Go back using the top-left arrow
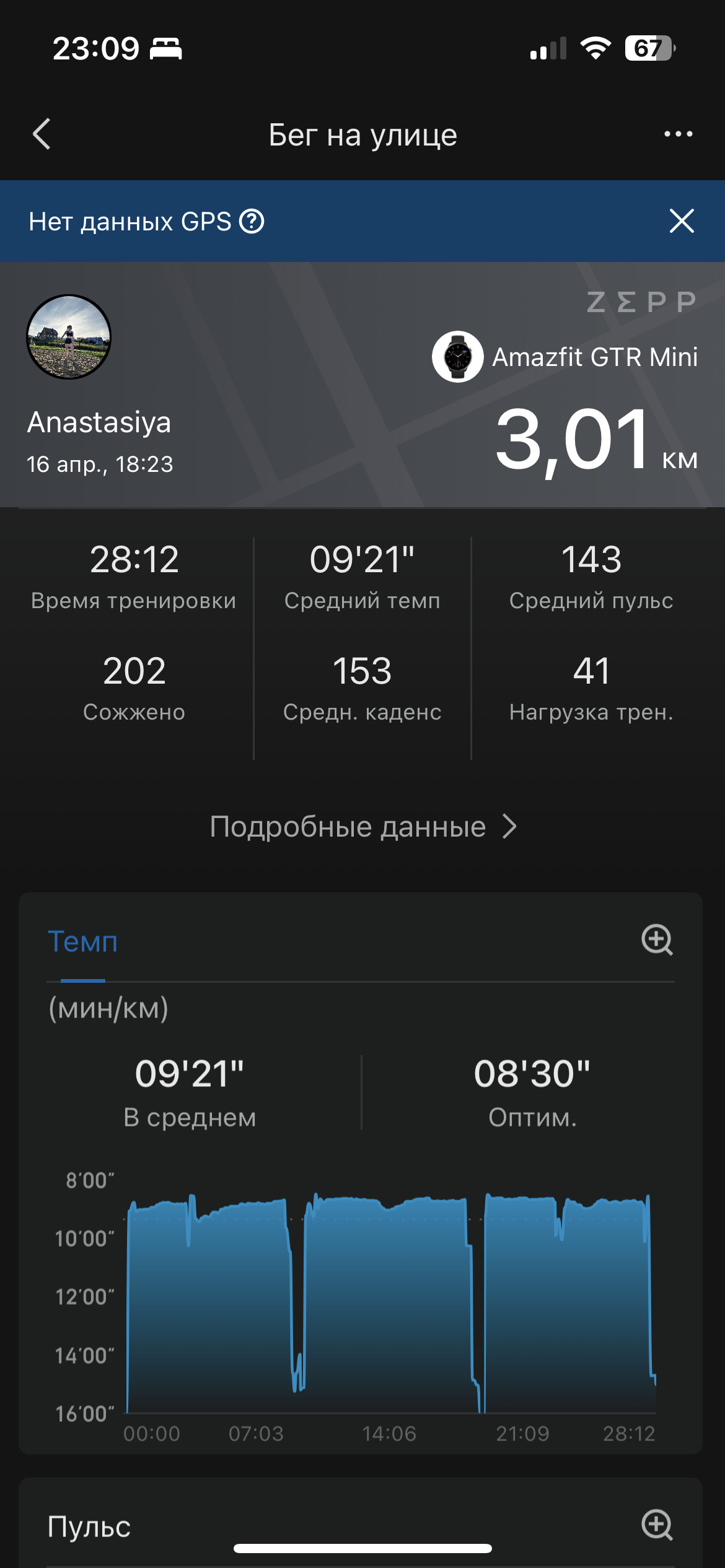This screenshot has height=1568, width=725. 42,134
